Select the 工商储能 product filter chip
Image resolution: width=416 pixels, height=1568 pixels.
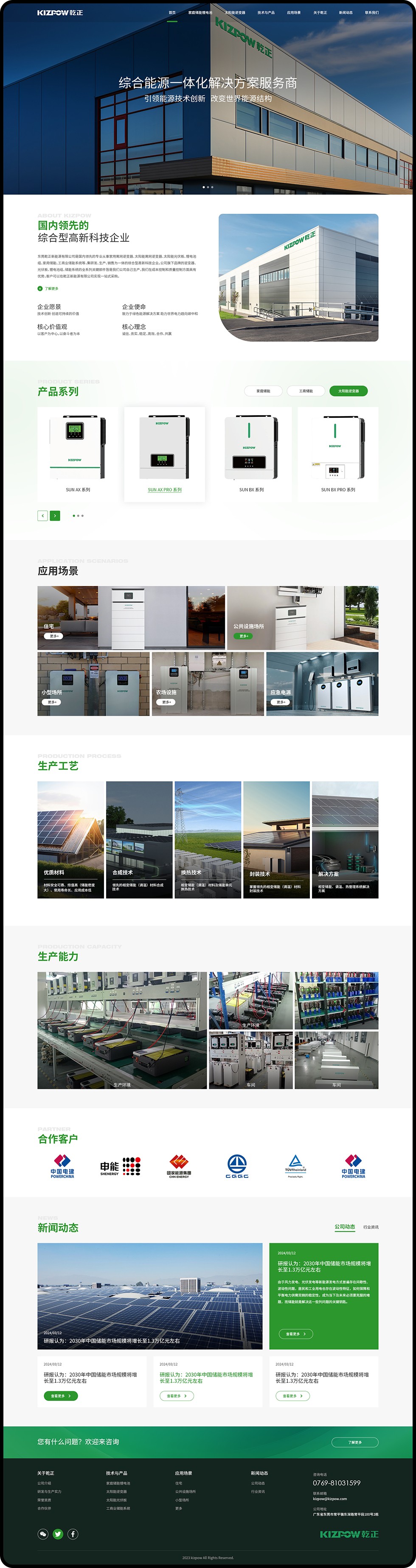pyautogui.click(x=306, y=391)
